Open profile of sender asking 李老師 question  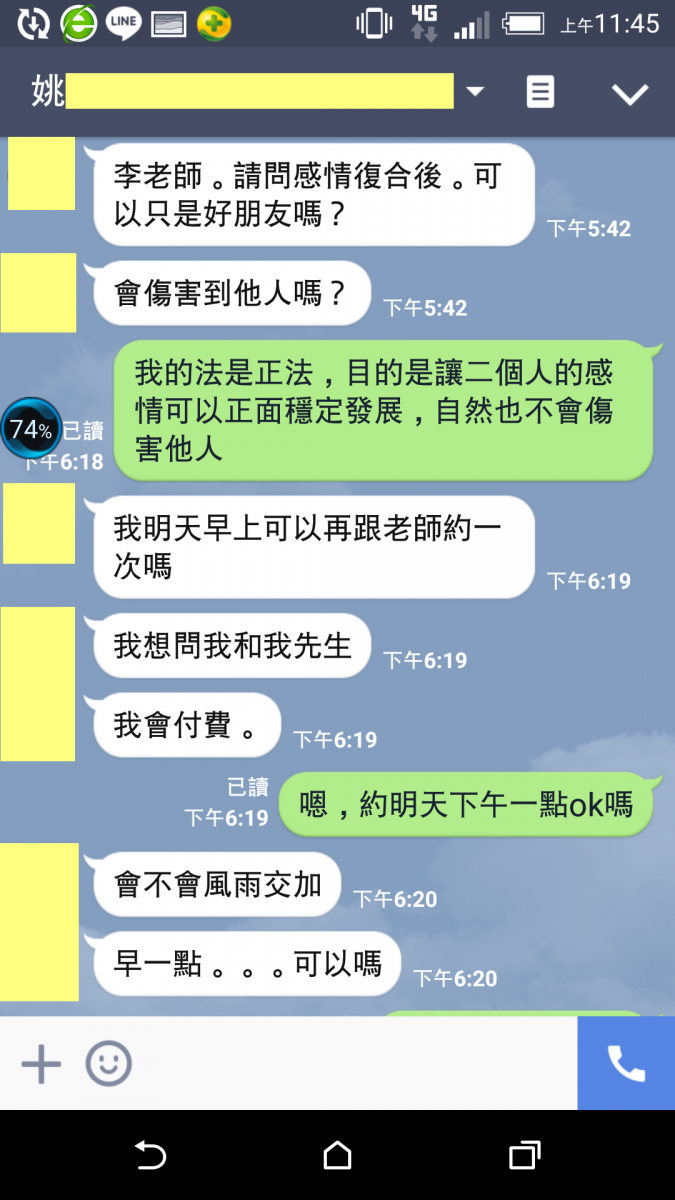(x=41, y=174)
